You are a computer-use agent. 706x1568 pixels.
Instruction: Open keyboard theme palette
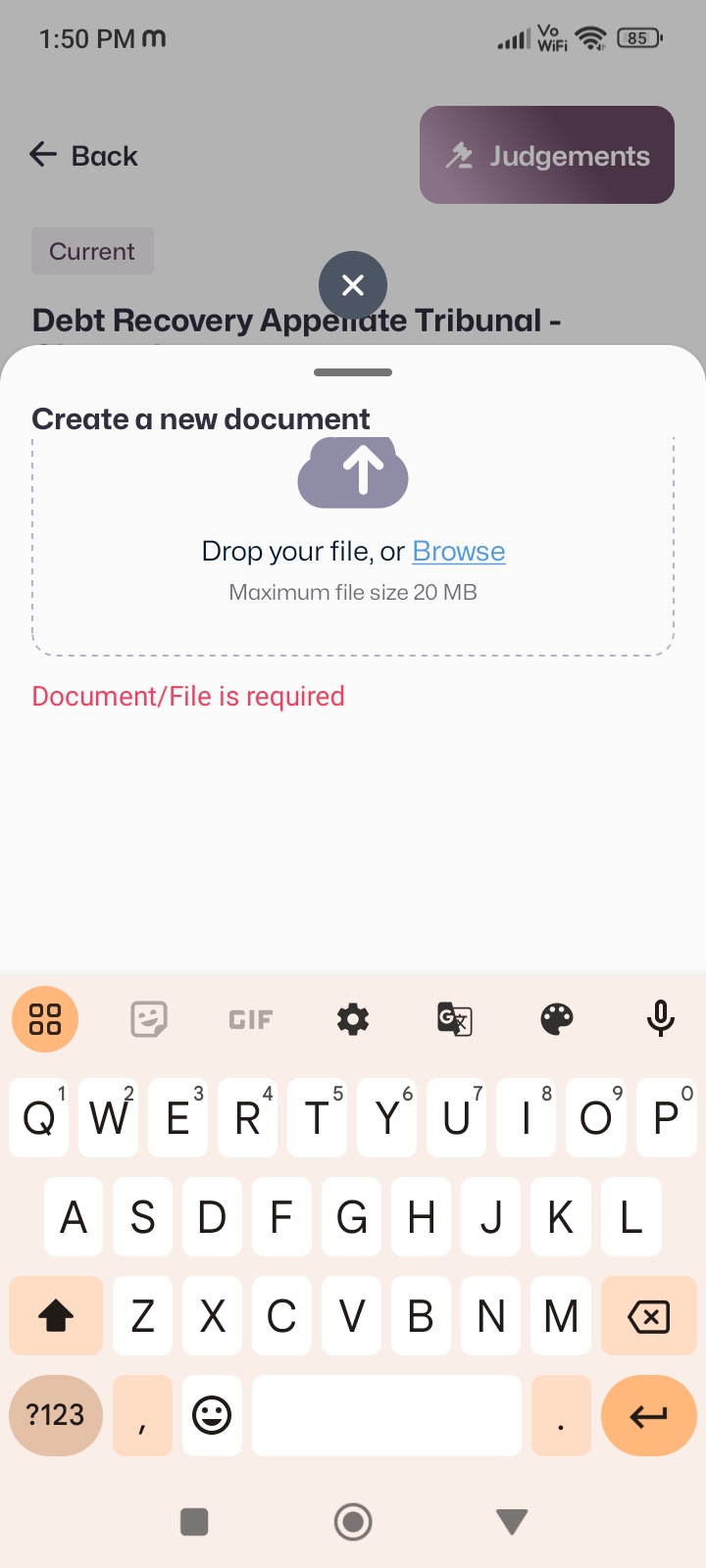pyautogui.click(x=557, y=1019)
